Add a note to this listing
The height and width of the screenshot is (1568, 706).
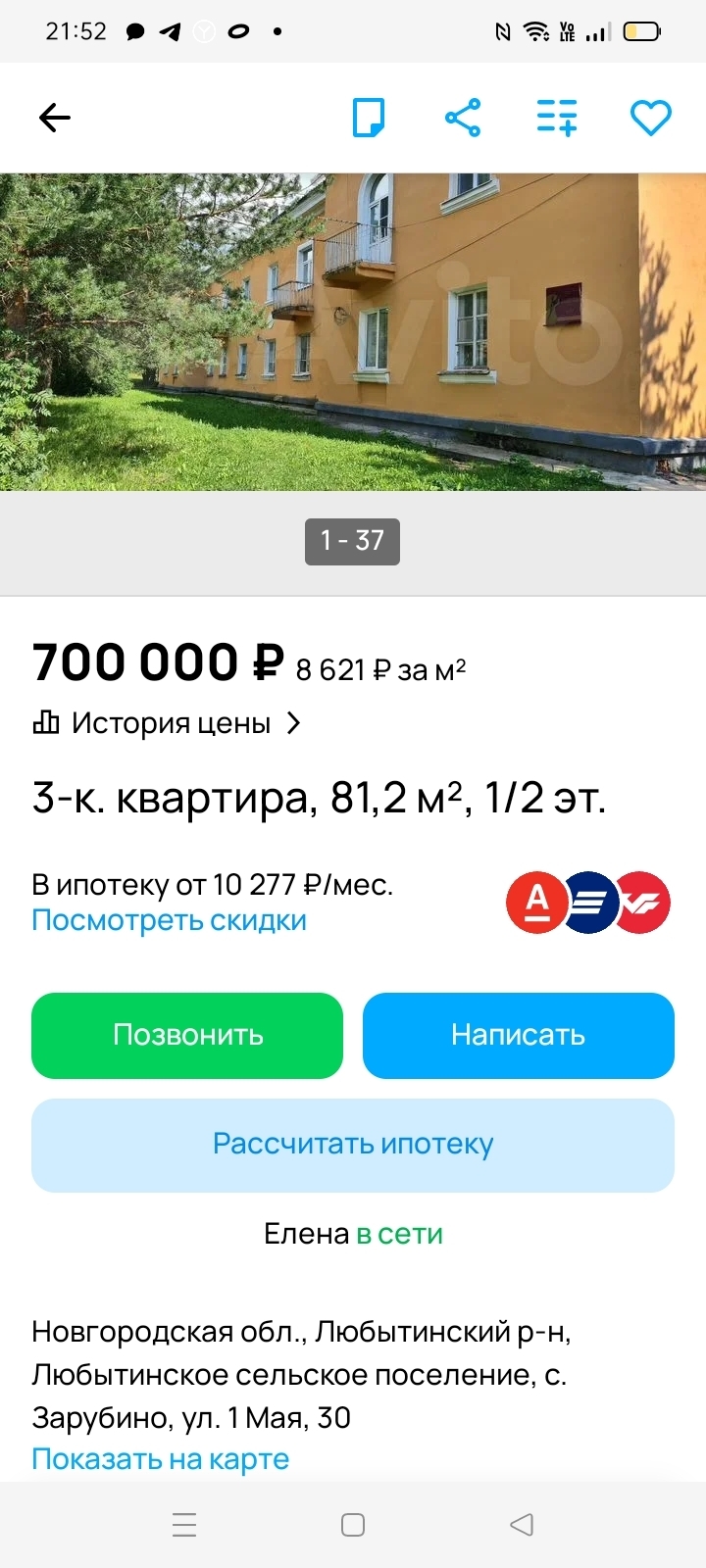pyautogui.click(x=369, y=118)
